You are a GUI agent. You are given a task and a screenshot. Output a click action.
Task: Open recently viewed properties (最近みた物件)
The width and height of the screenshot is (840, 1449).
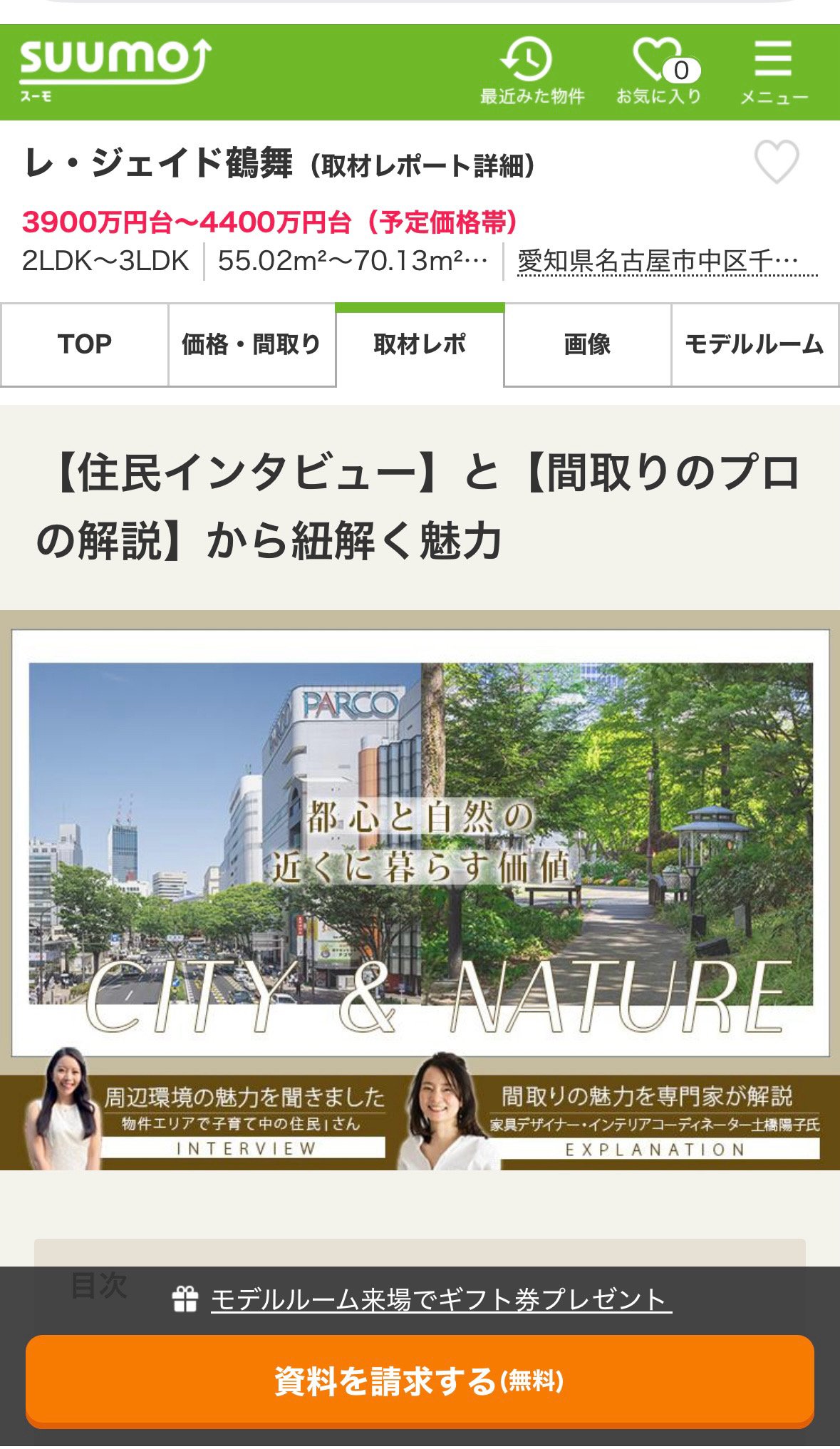point(532,73)
